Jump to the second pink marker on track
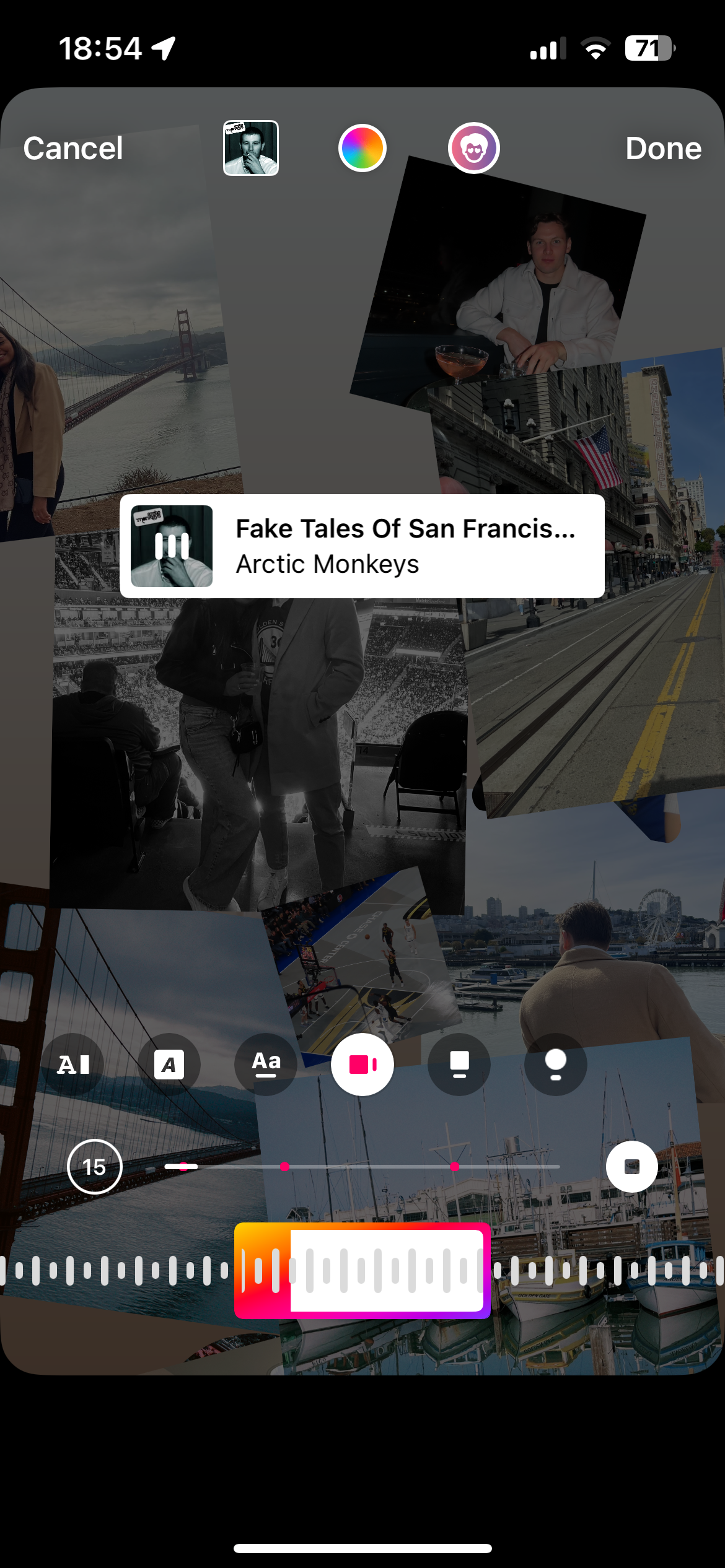725x1568 pixels. pos(454,1167)
